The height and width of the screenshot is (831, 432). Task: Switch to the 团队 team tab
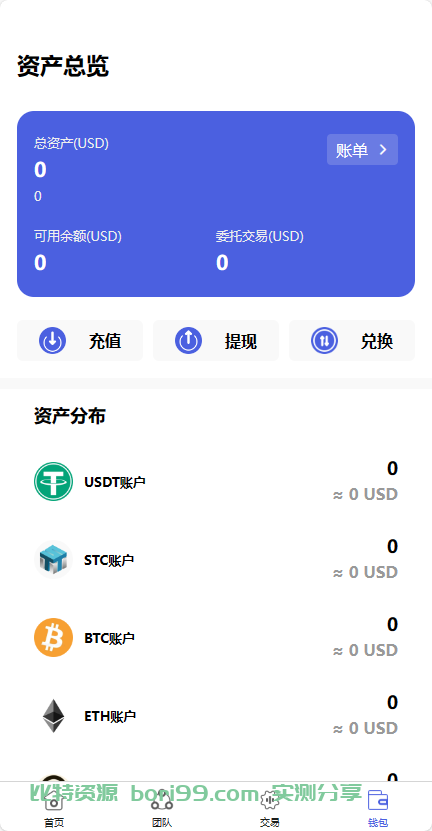click(x=162, y=807)
